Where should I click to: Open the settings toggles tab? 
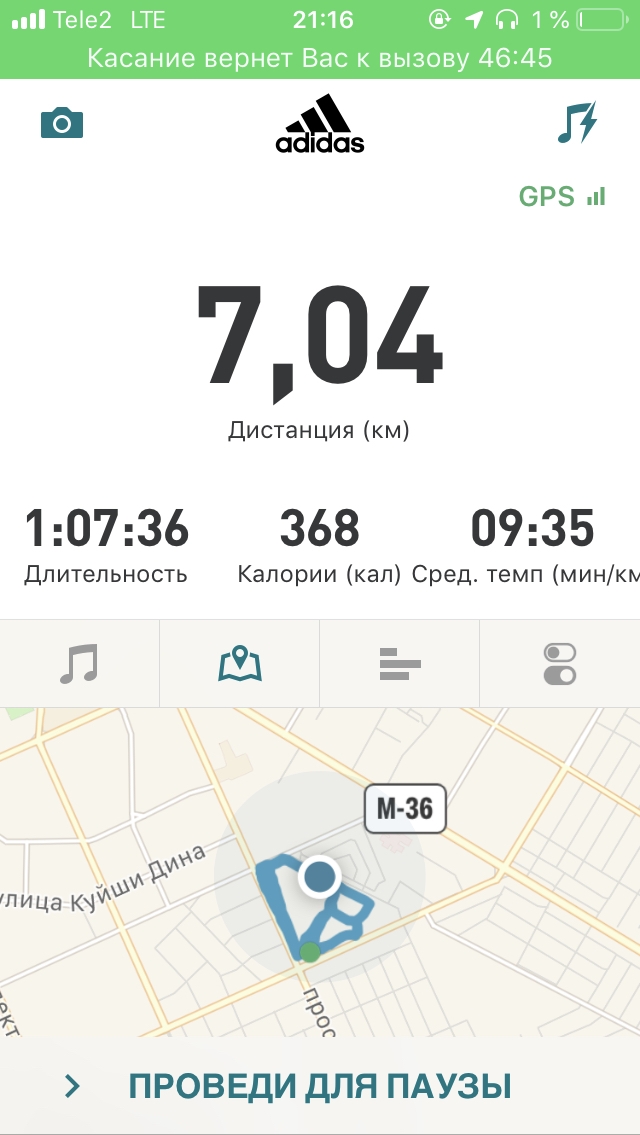pyautogui.click(x=560, y=663)
